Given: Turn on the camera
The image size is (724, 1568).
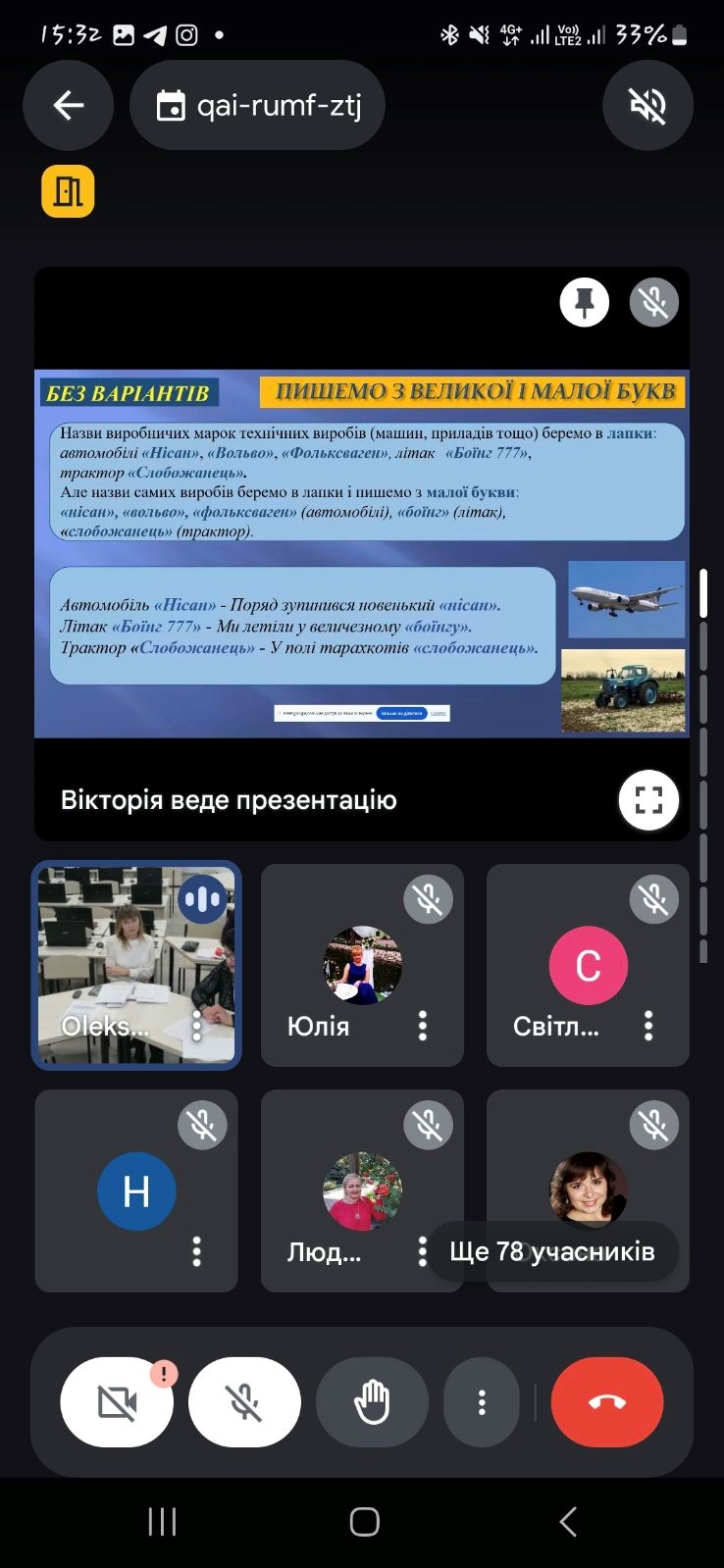Looking at the screenshot, I should tap(117, 1402).
